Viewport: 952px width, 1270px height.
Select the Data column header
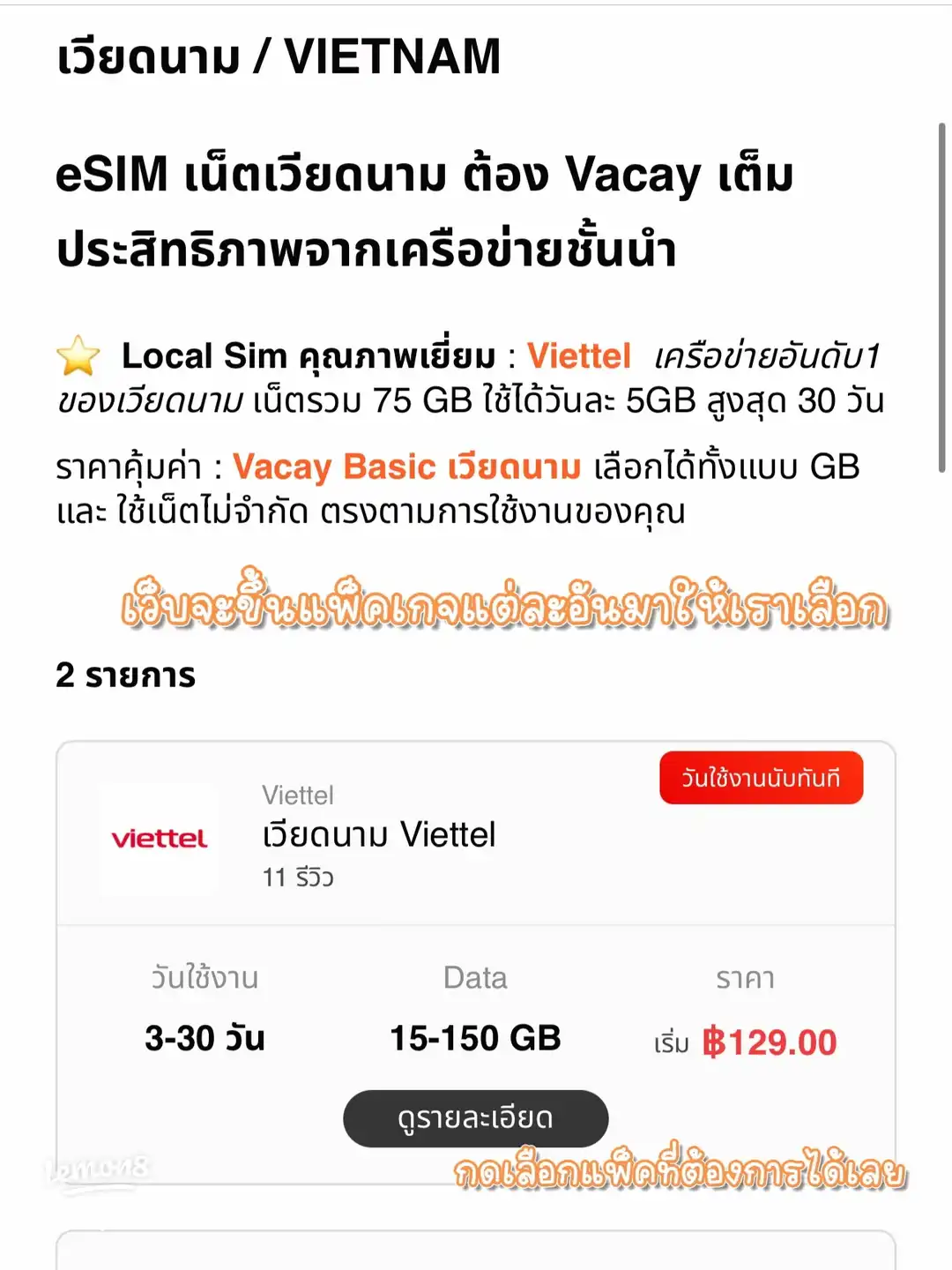pos(475,977)
